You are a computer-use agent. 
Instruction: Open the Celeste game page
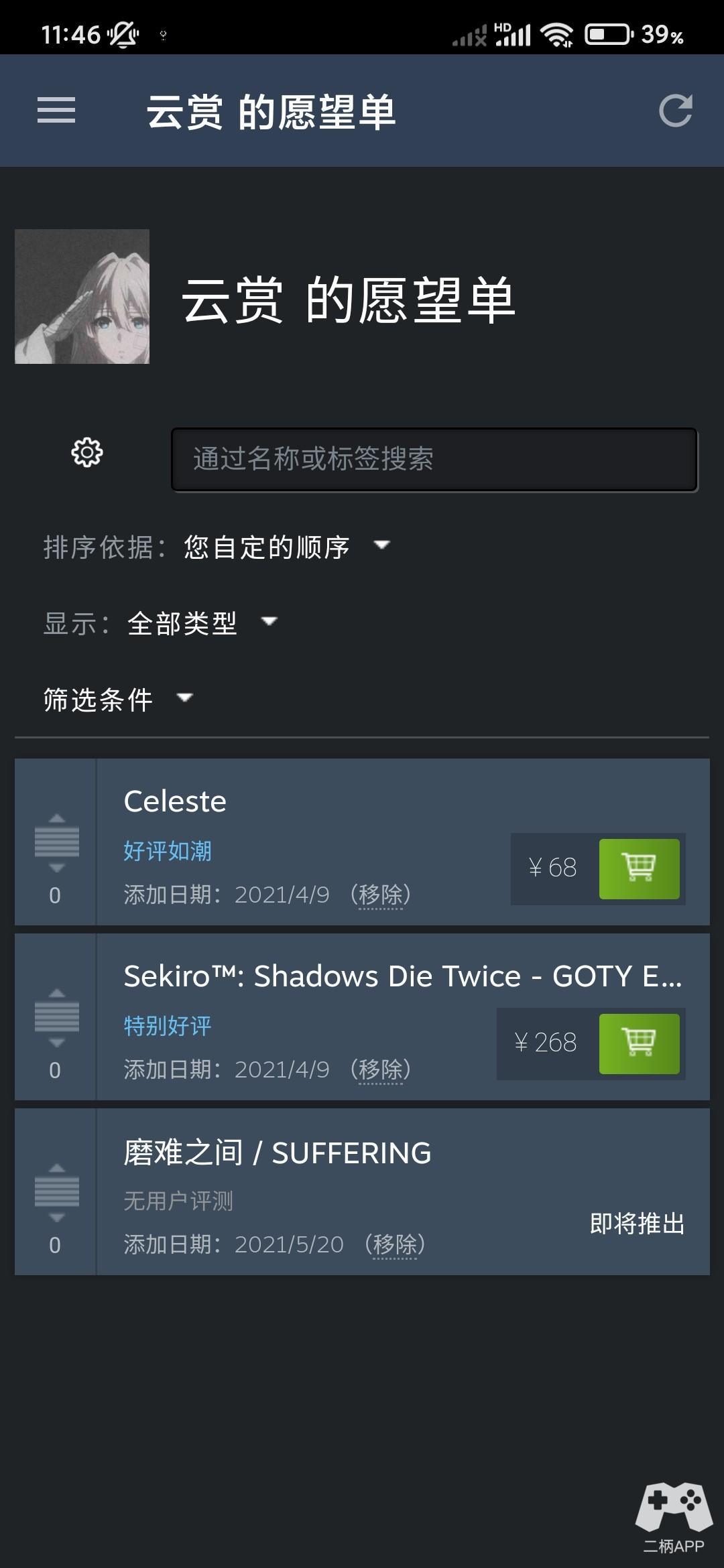pyautogui.click(x=176, y=801)
